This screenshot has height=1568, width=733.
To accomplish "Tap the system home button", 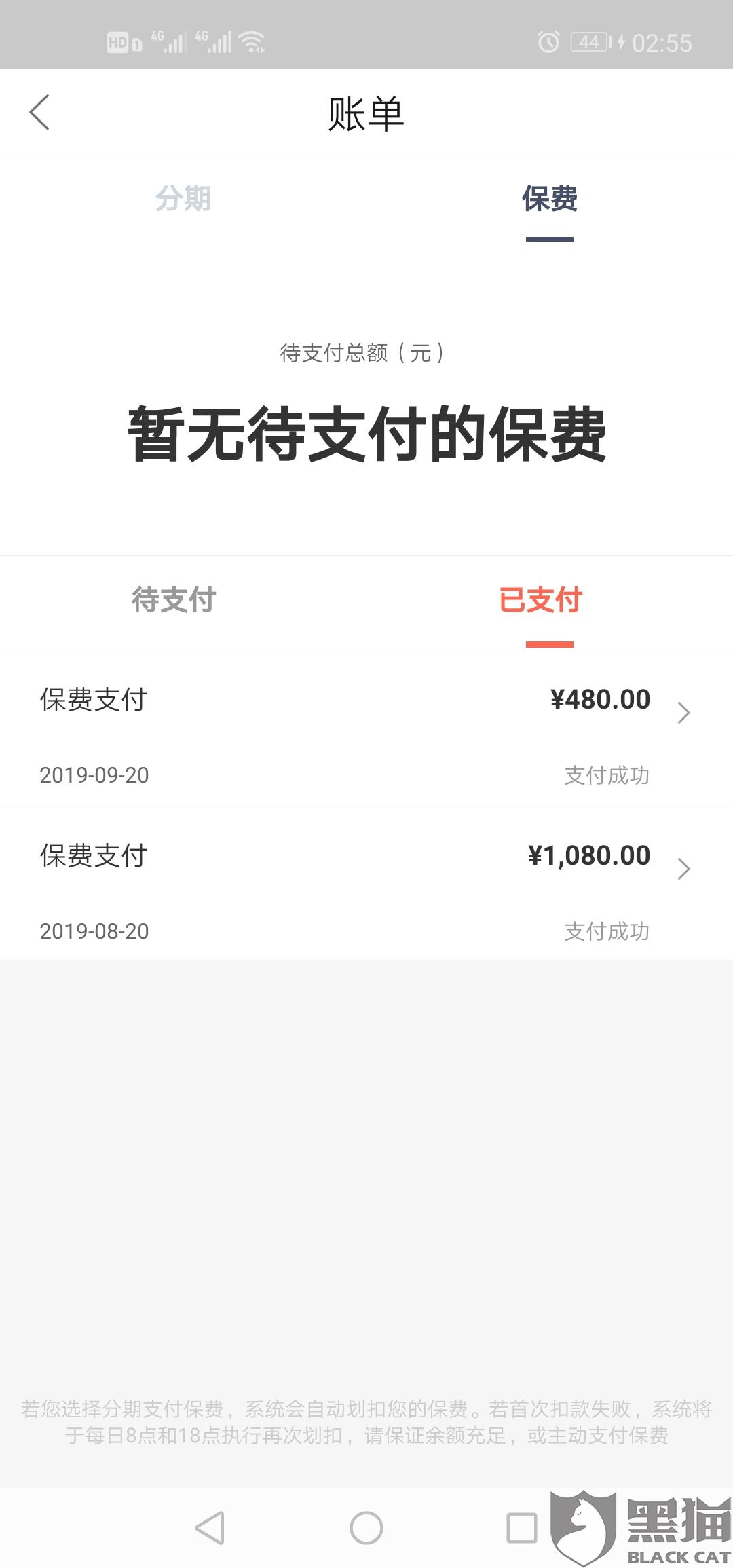I will (366, 1529).
